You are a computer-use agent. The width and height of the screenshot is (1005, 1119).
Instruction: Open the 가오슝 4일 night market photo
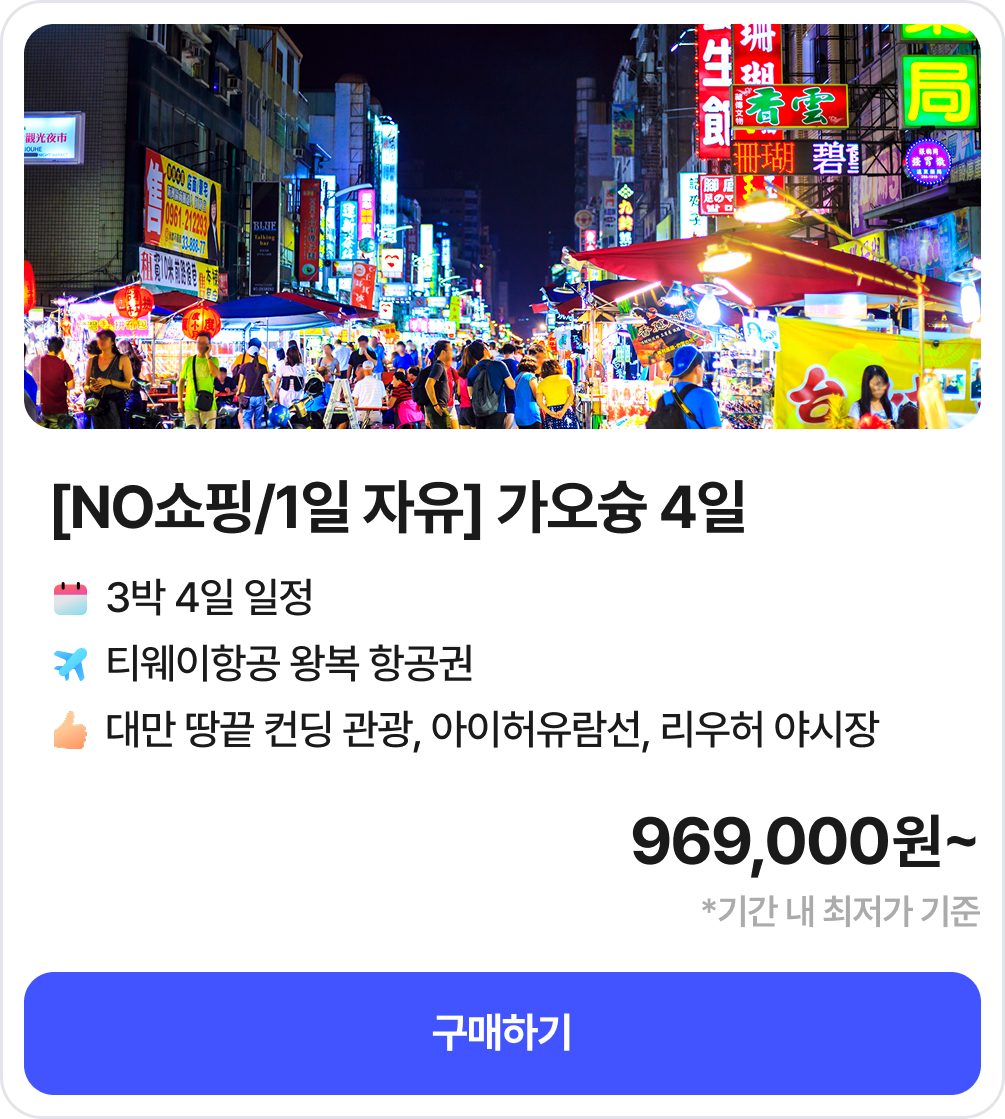[502, 227]
